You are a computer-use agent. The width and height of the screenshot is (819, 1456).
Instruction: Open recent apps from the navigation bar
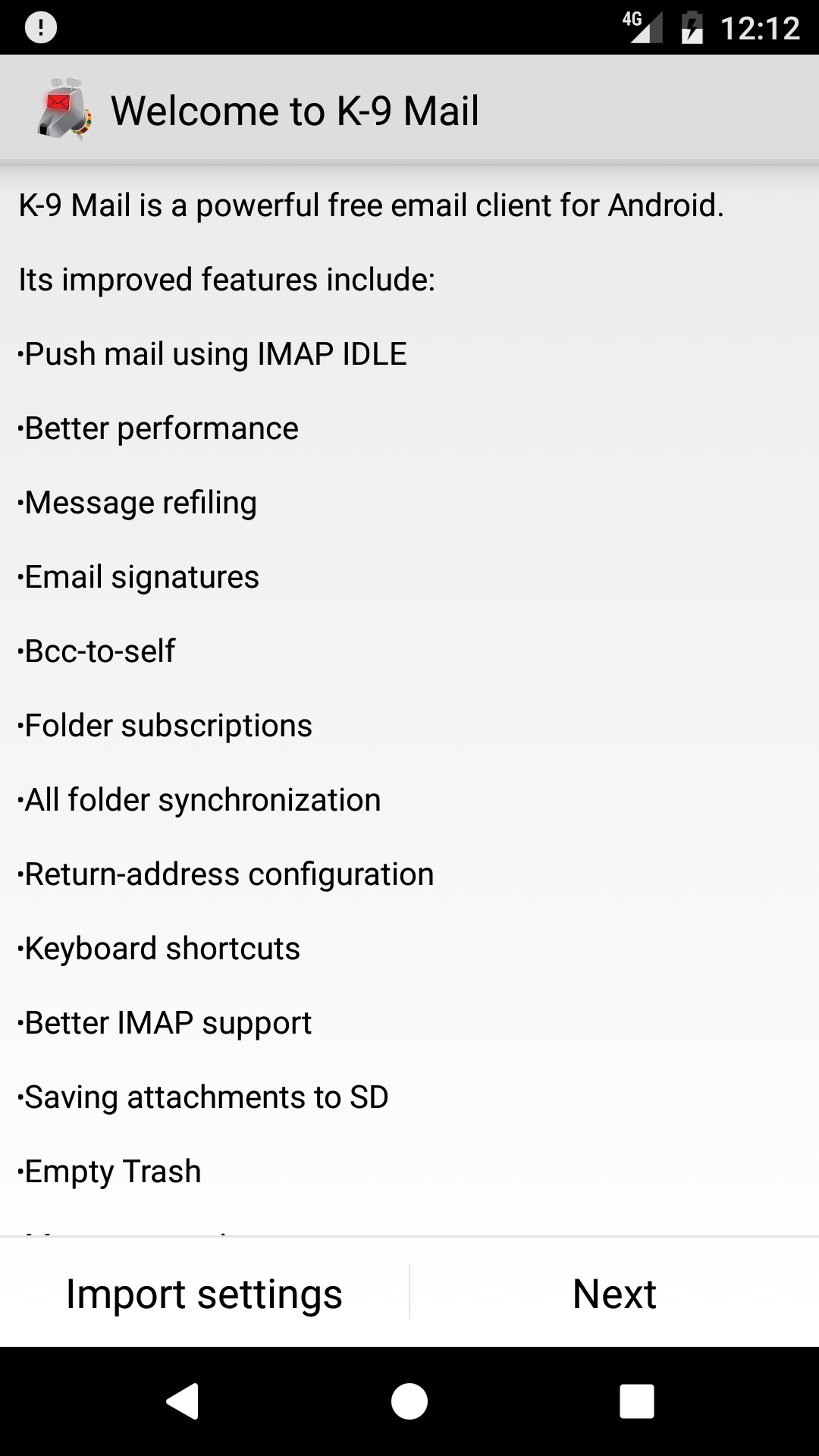tap(636, 1401)
